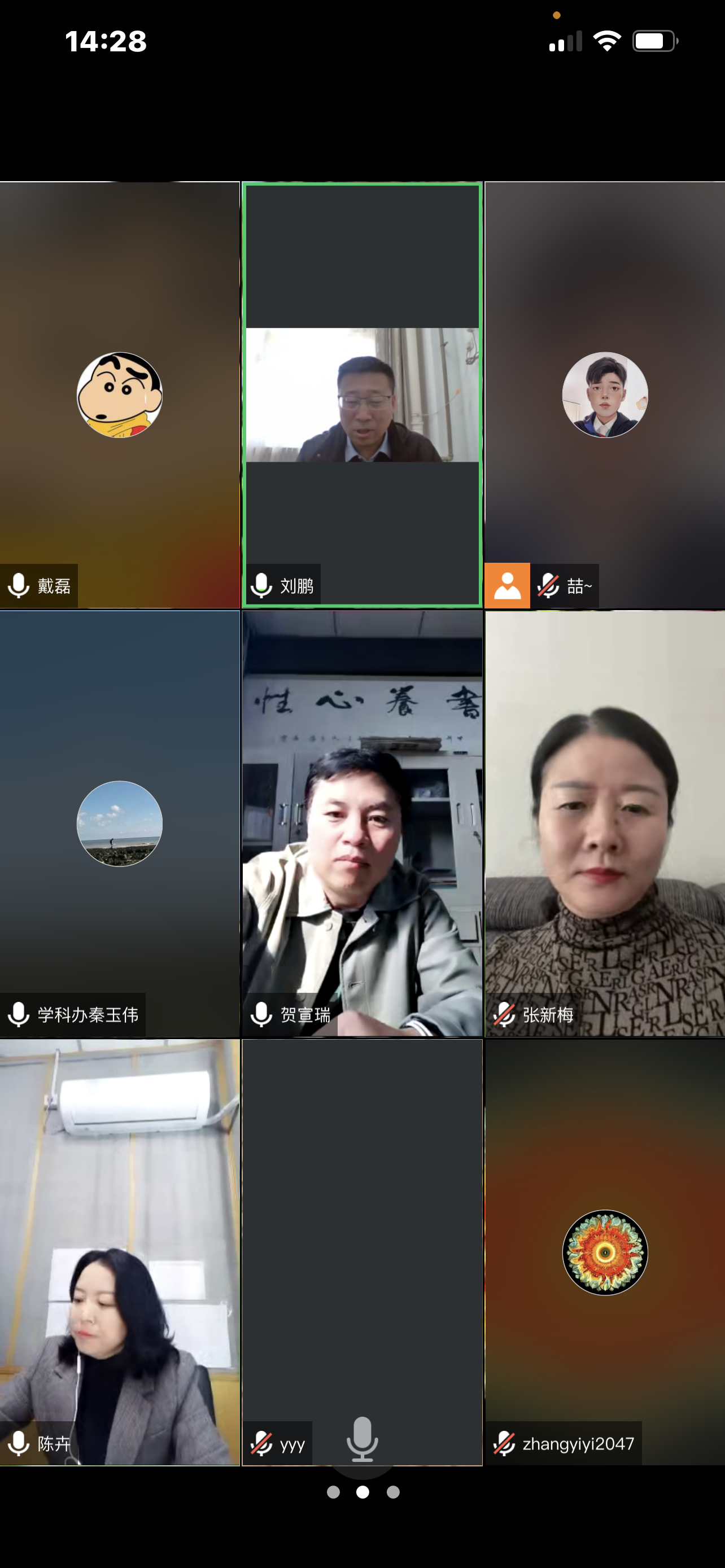Tap the microphone button at the bottom center

tap(362, 1440)
